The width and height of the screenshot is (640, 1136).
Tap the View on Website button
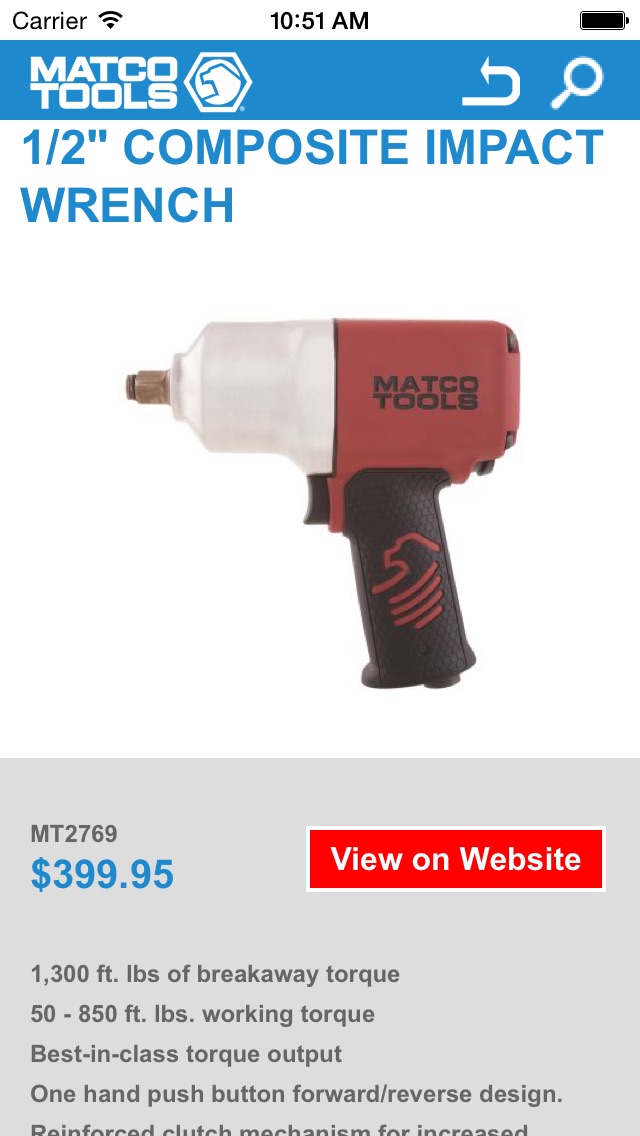coord(456,859)
